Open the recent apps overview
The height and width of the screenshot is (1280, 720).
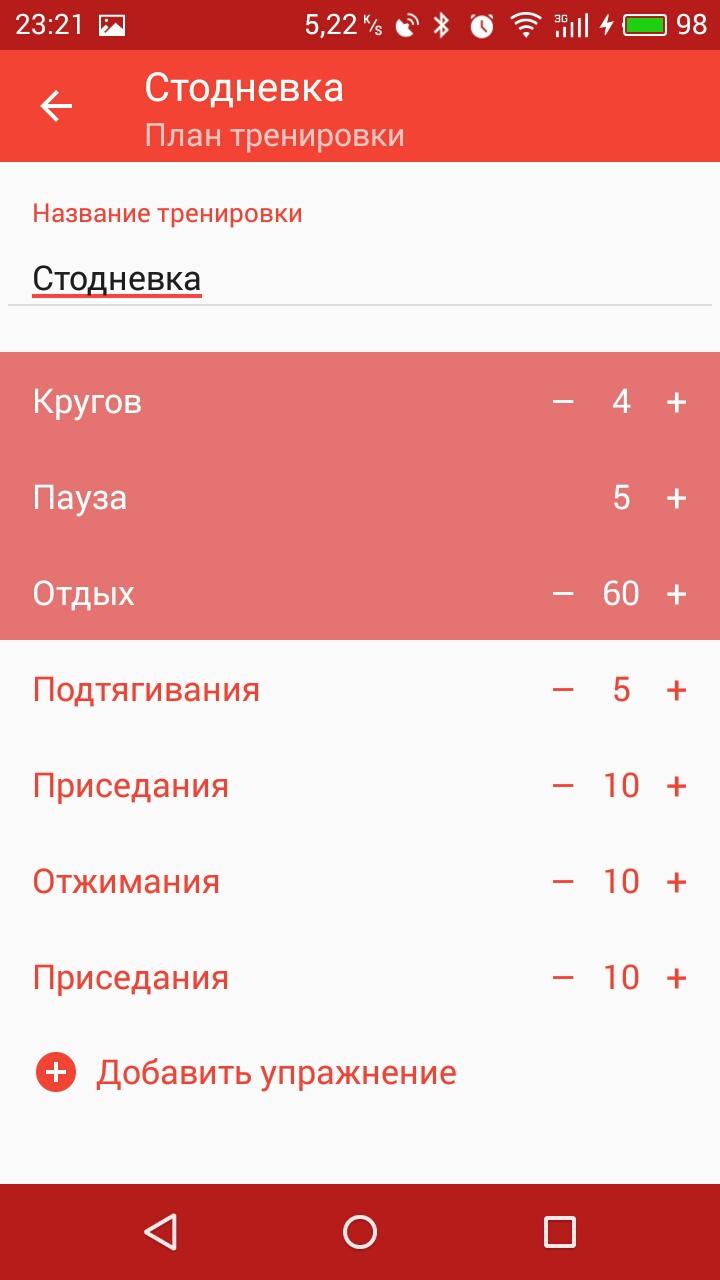click(x=559, y=1232)
